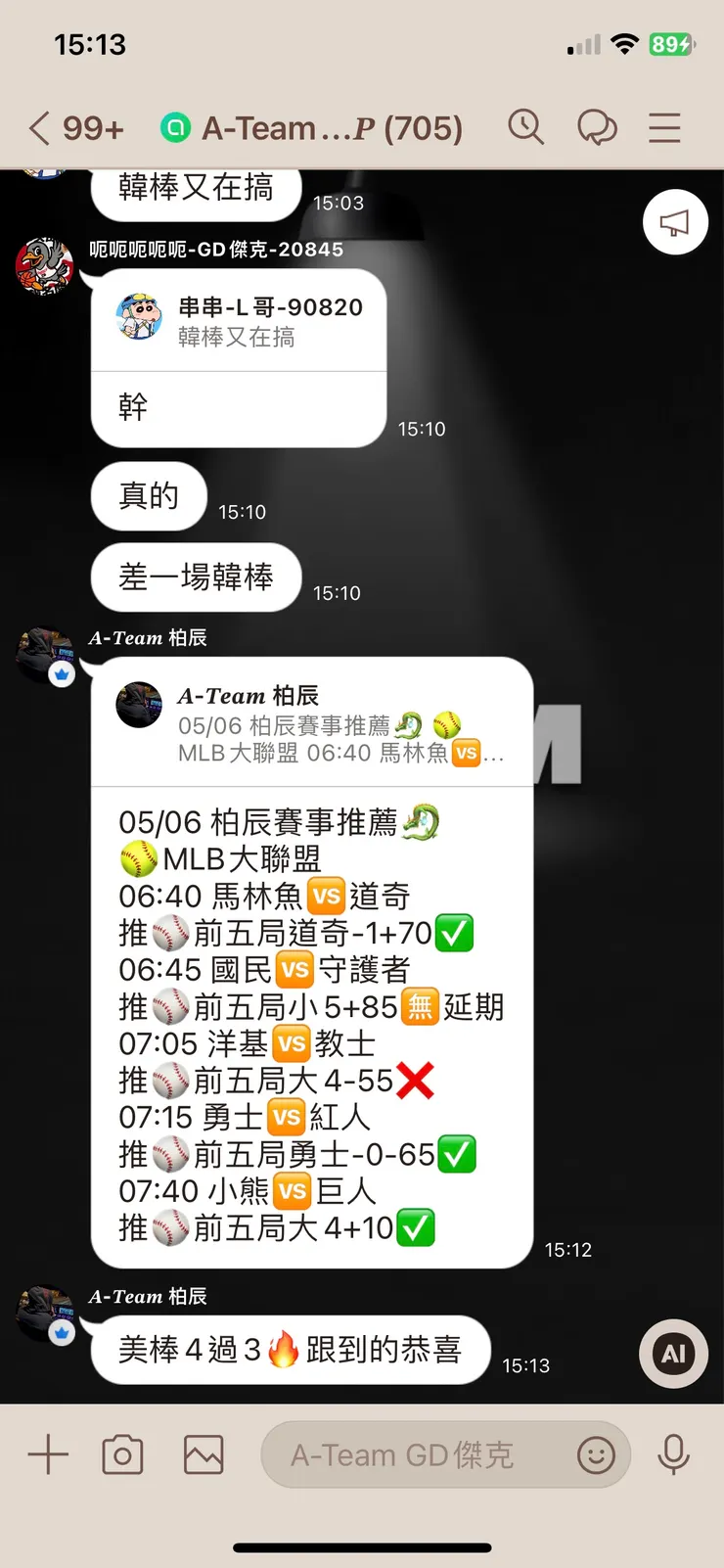The height and width of the screenshot is (1568, 724).
Task: Open the photo gallery picker
Action: 203,1455
